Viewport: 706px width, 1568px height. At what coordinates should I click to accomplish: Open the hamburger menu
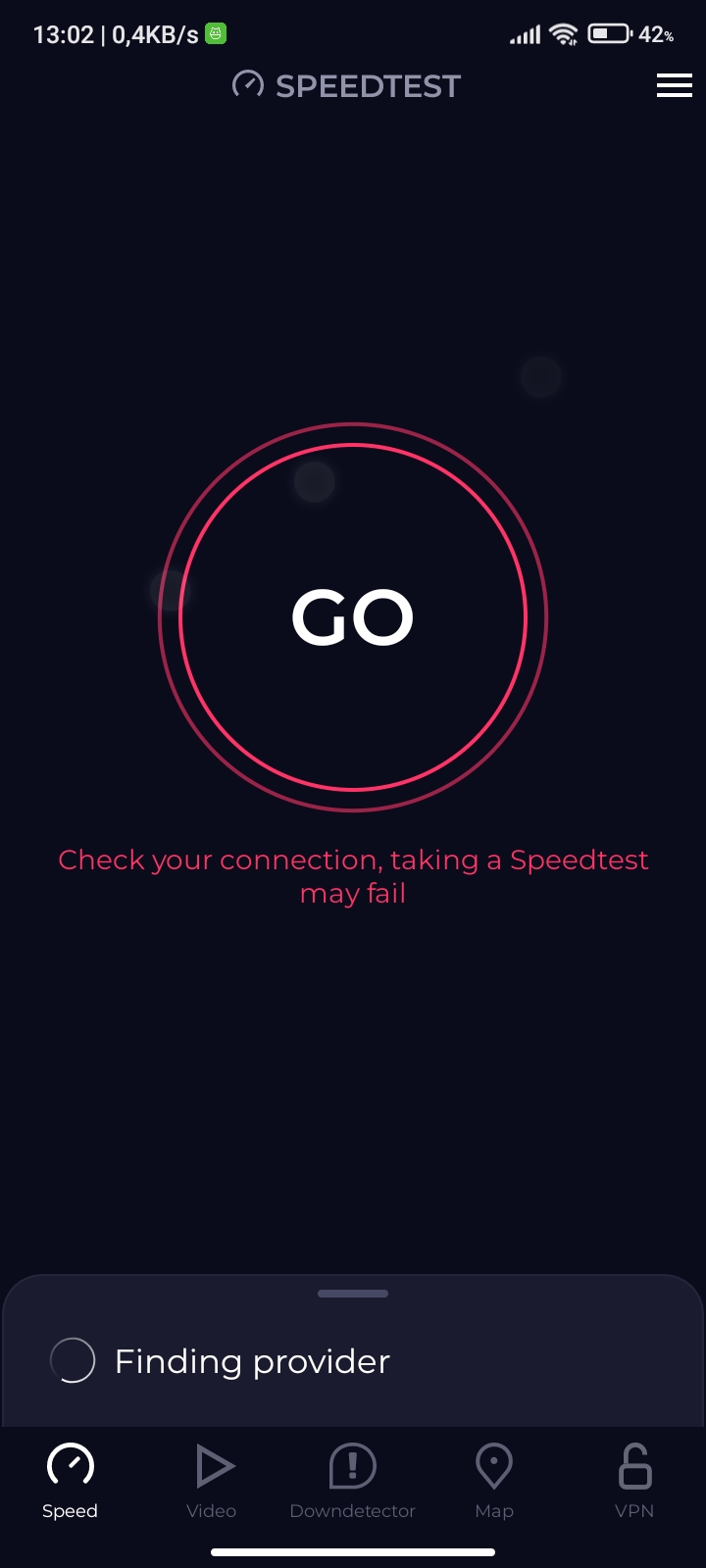pyautogui.click(x=674, y=85)
